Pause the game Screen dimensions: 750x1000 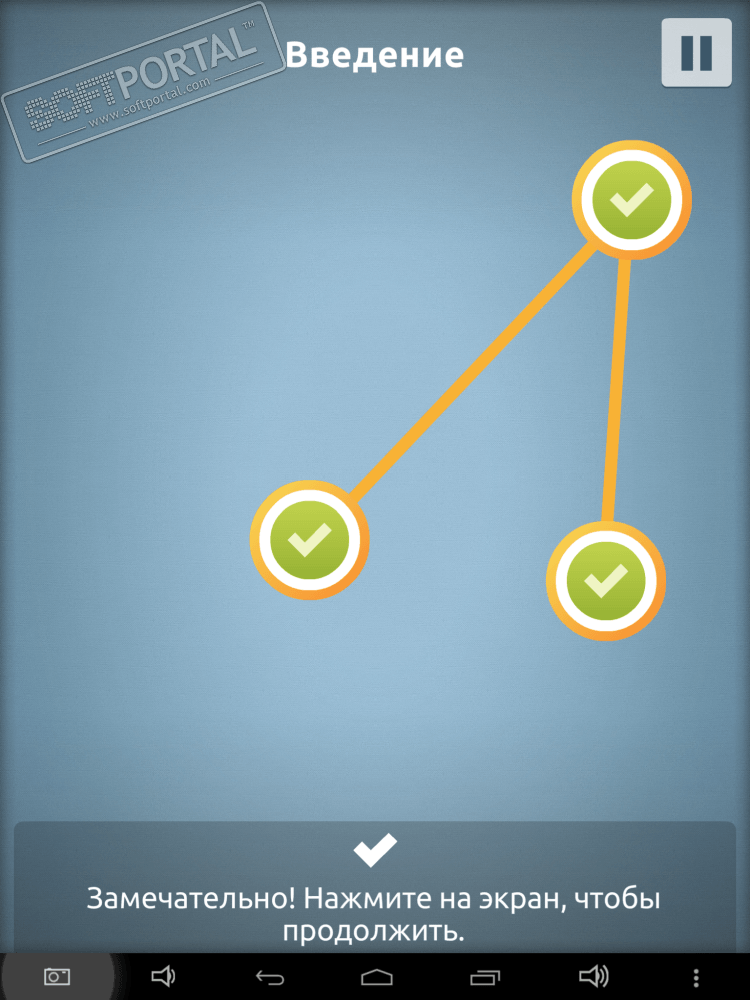pos(696,52)
